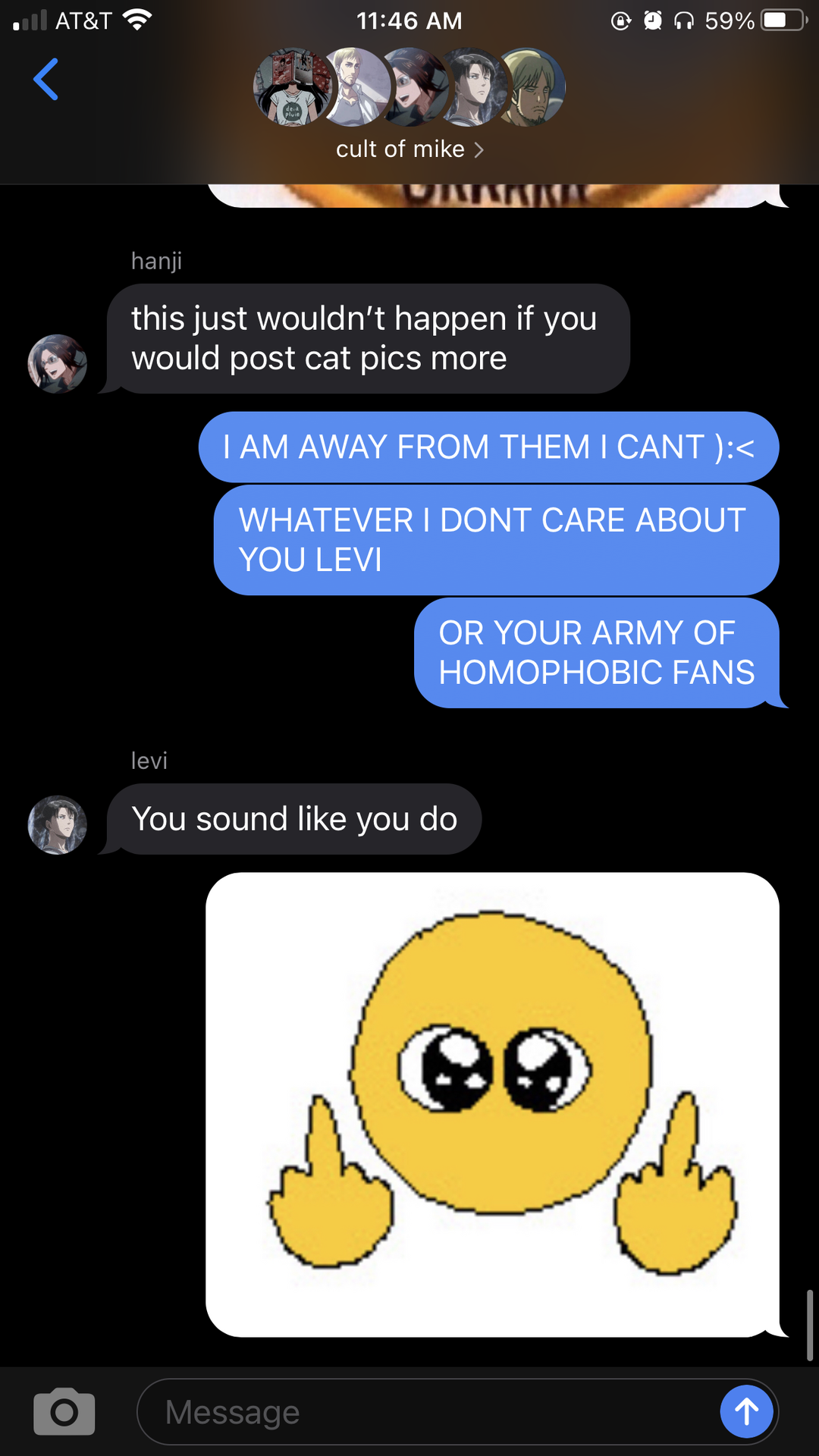This screenshot has height=1456, width=819.
Task: Open the camera to attach a photo
Action: click(x=64, y=1412)
